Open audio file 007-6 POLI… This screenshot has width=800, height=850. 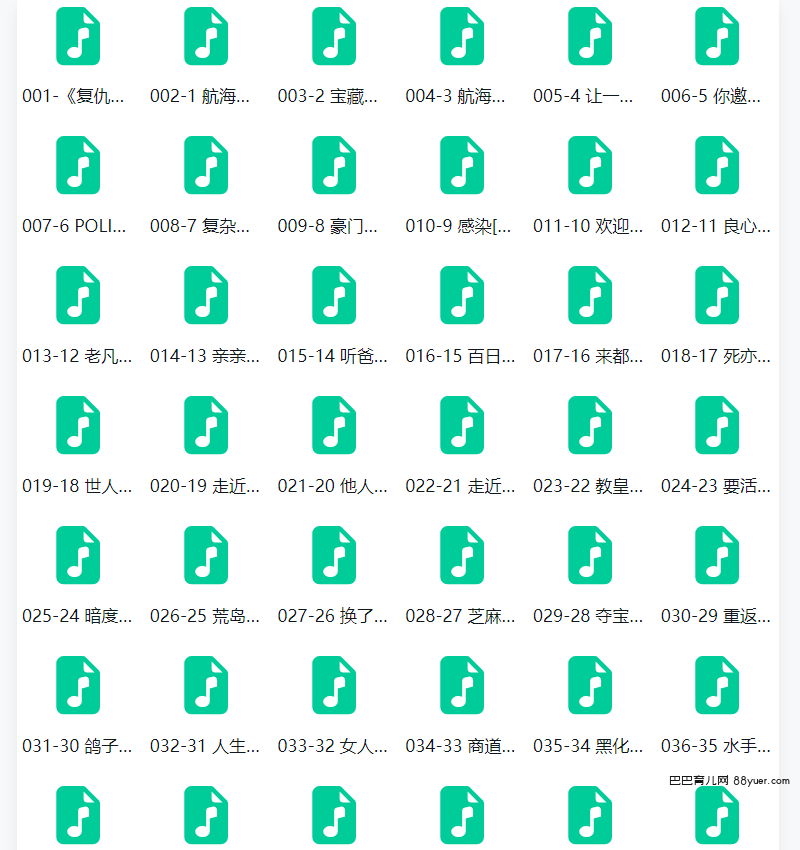[x=78, y=165]
